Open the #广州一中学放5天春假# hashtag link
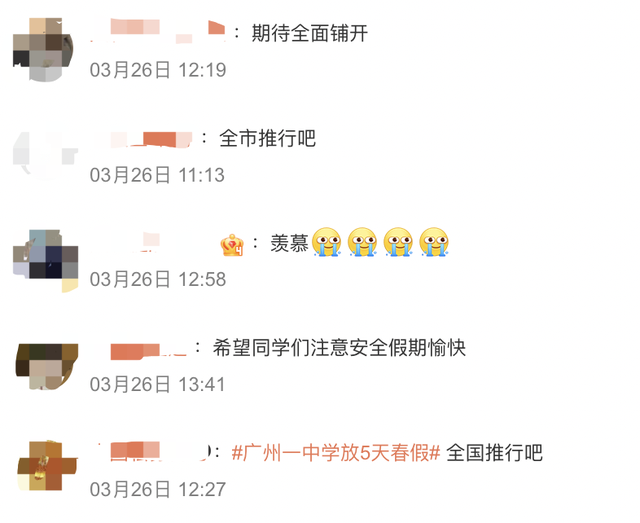 point(336,453)
